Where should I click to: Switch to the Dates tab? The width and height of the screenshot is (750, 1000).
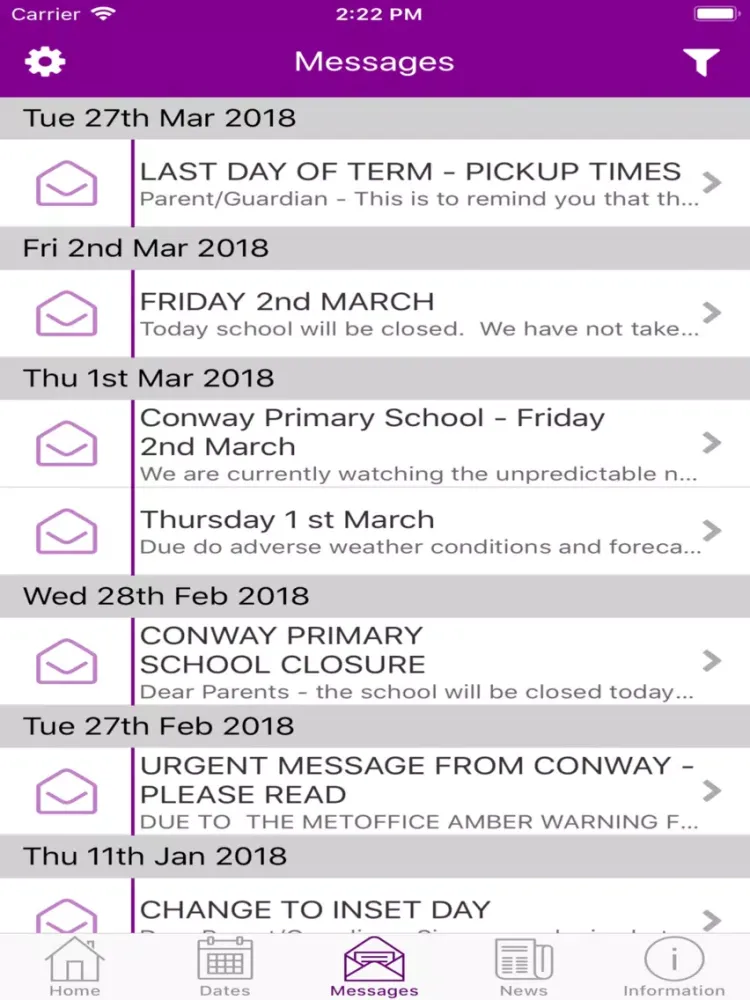point(225,967)
